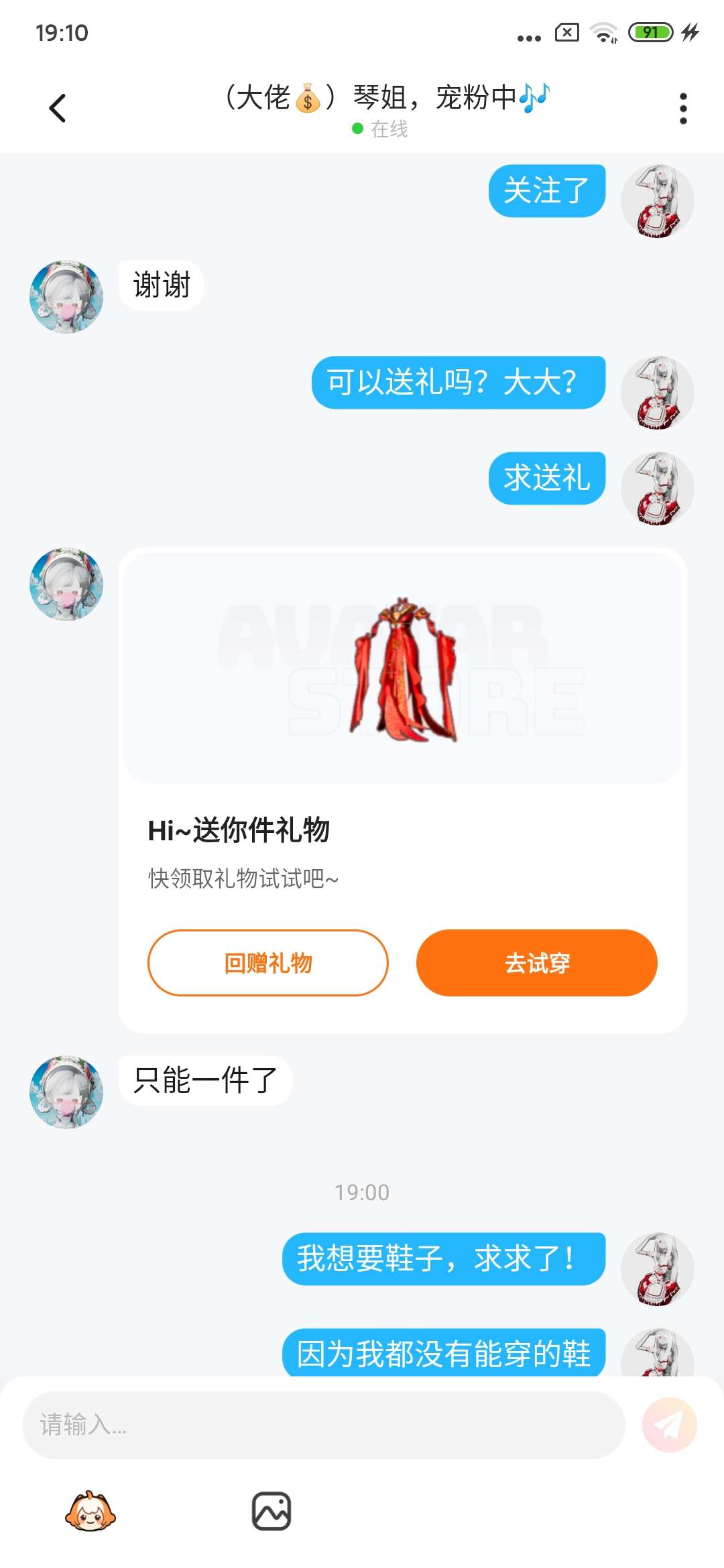Go back from the chat
The width and height of the screenshot is (724, 1568).
point(58,108)
